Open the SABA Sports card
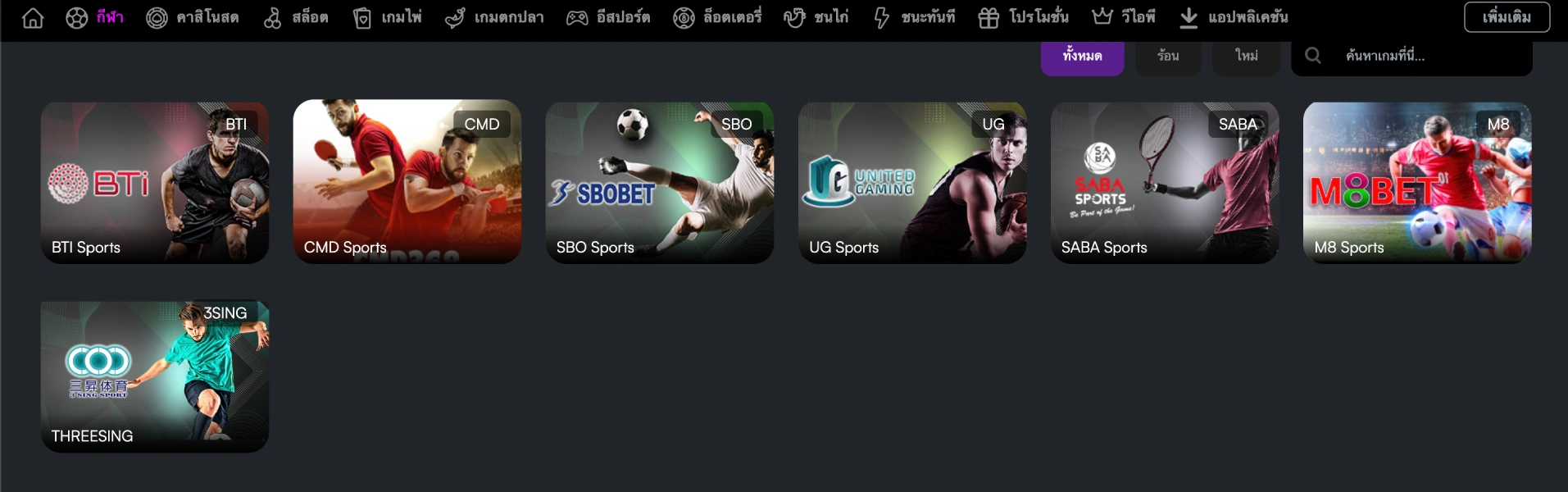 (x=1165, y=182)
